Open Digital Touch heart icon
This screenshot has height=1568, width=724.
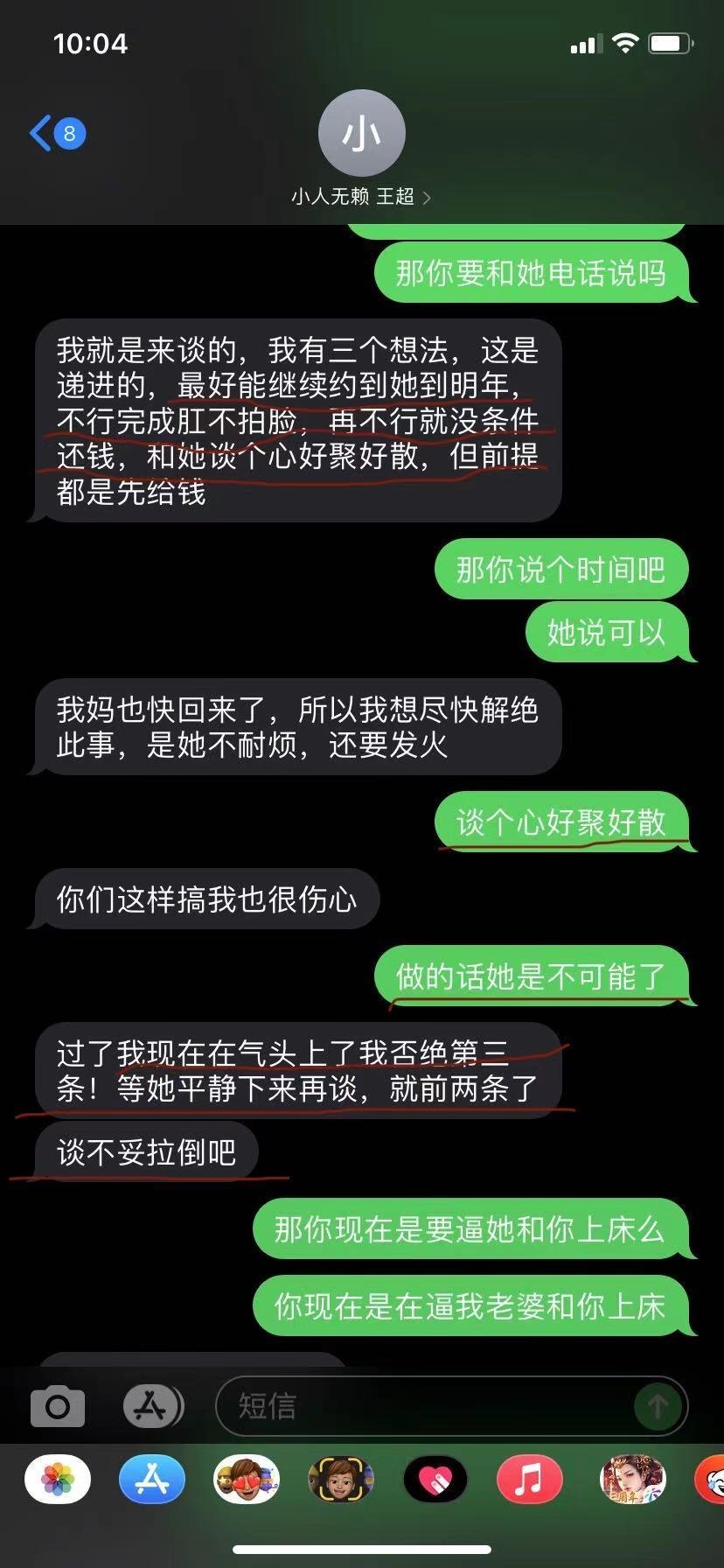[435, 1480]
